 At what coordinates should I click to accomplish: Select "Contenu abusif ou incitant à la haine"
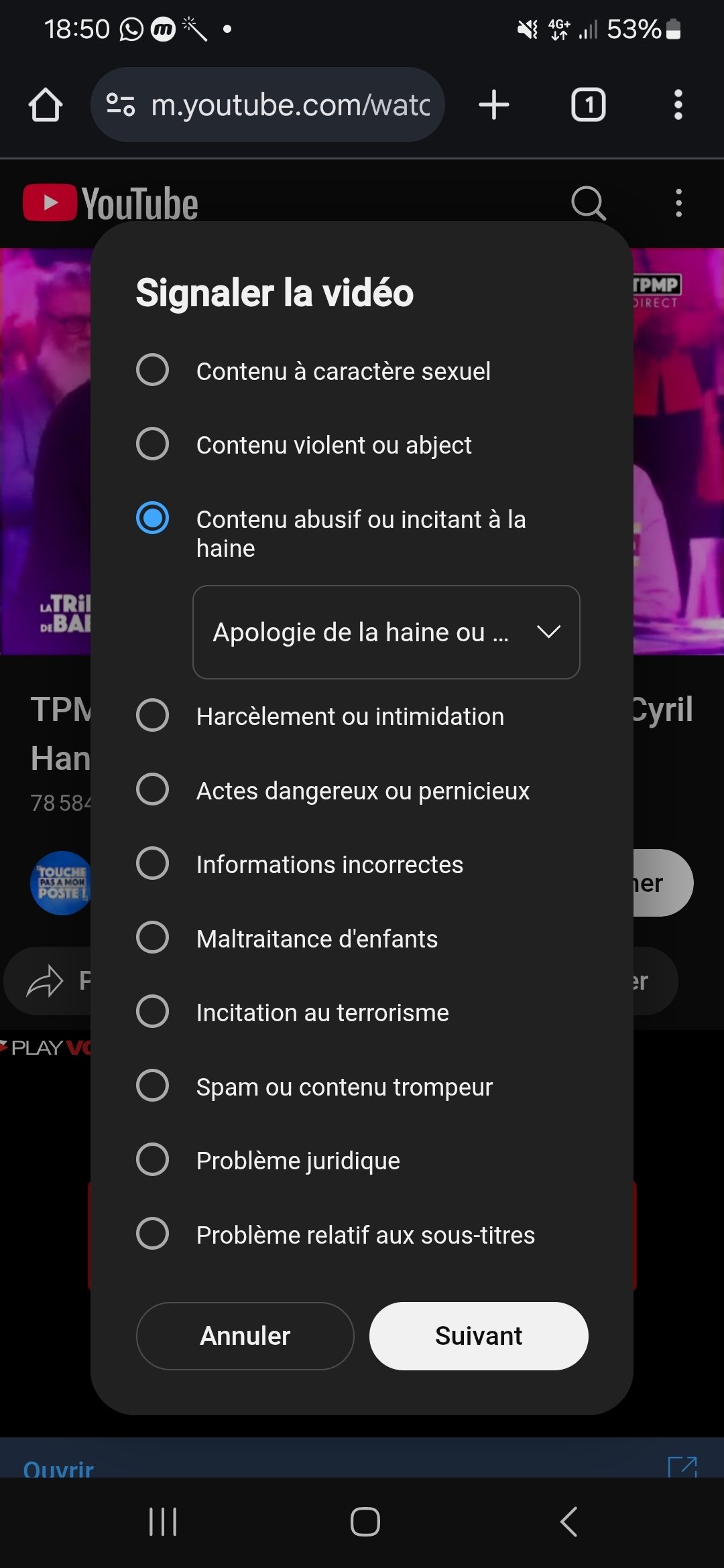pyautogui.click(x=153, y=518)
